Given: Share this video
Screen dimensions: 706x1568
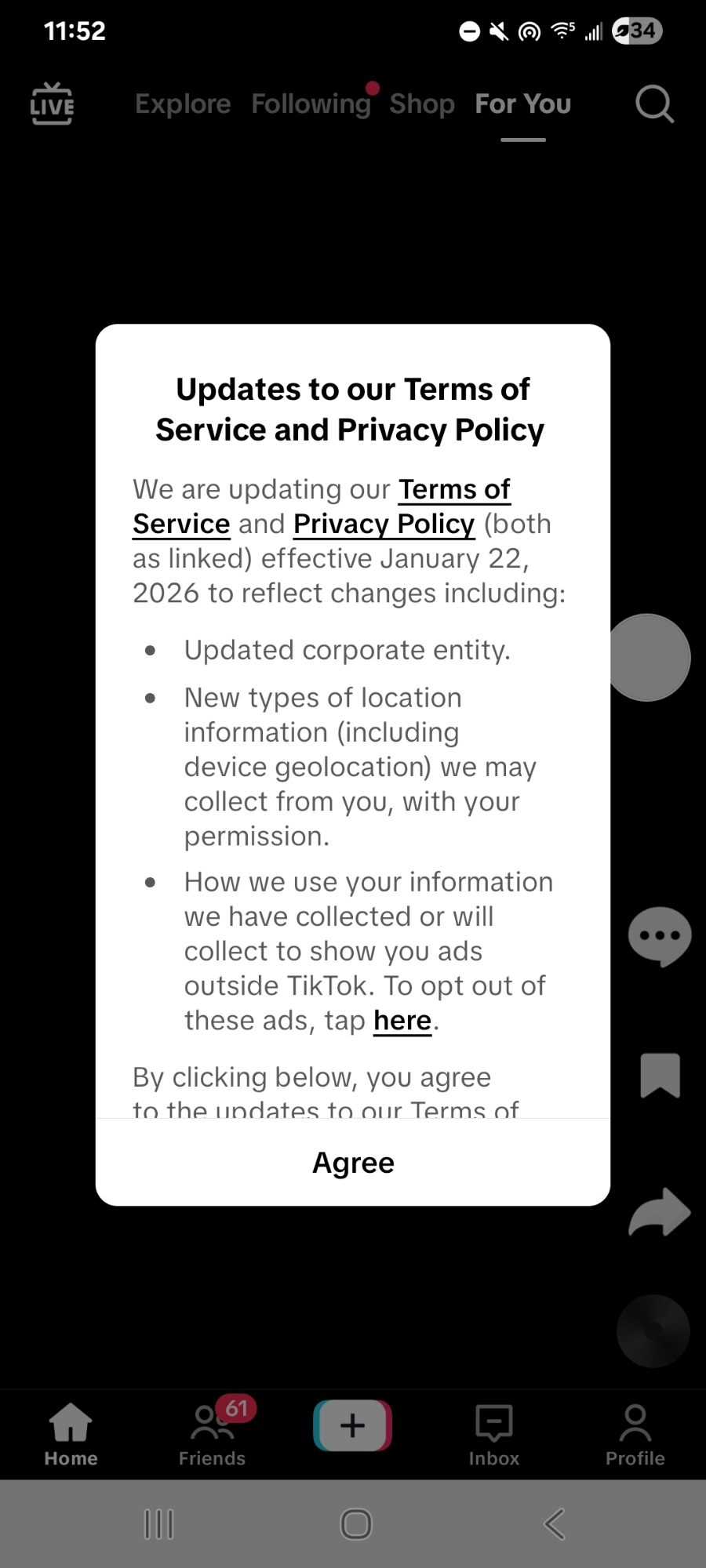Looking at the screenshot, I should [660, 1213].
